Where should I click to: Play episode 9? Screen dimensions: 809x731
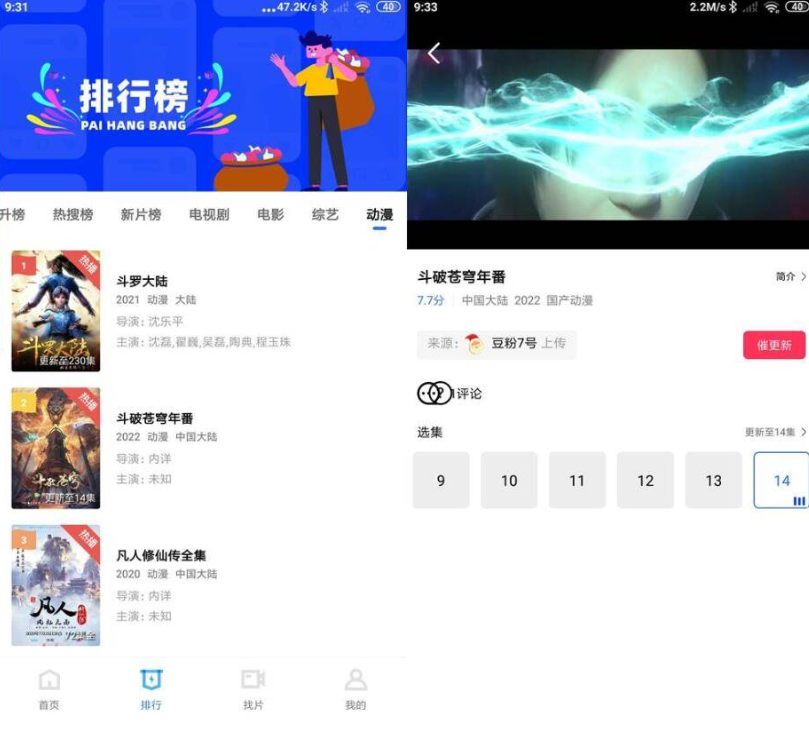pyautogui.click(x=441, y=480)
